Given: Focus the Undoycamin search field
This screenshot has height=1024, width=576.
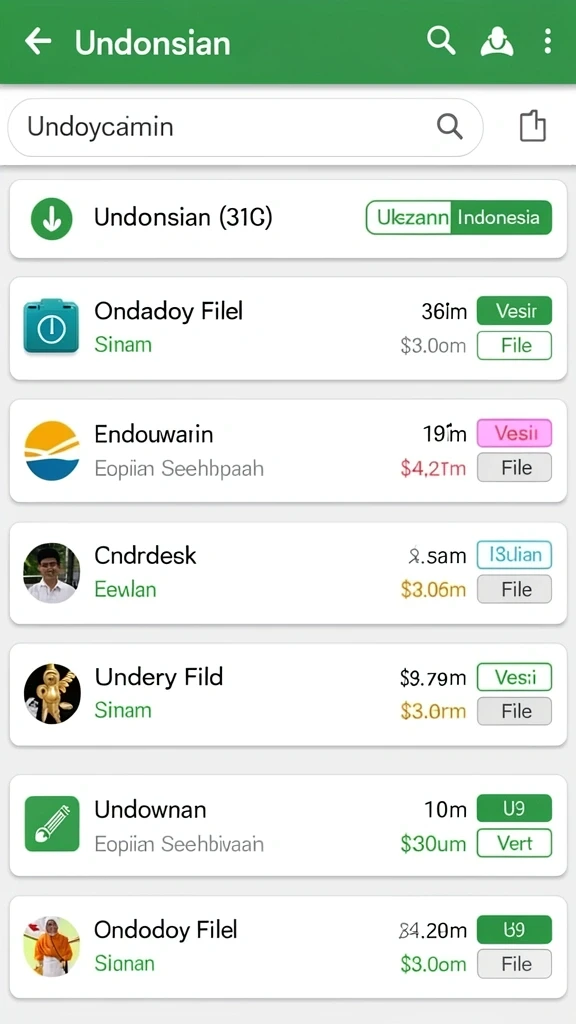Looking at the screenshot, I should tap(245, 127).
